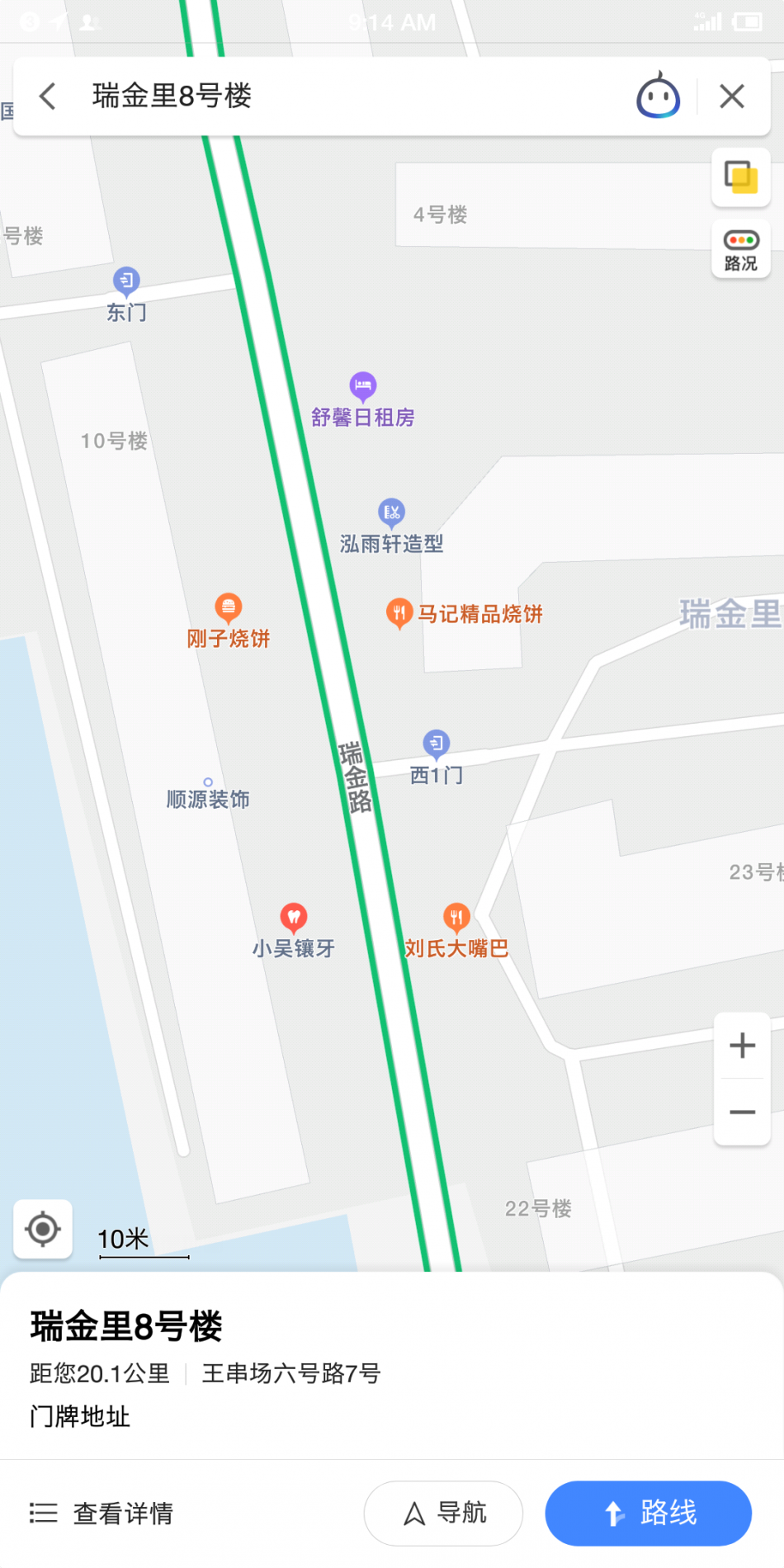Open the map layers selector
Screen dimensions: 784x1568
click(x=741, y=177)
